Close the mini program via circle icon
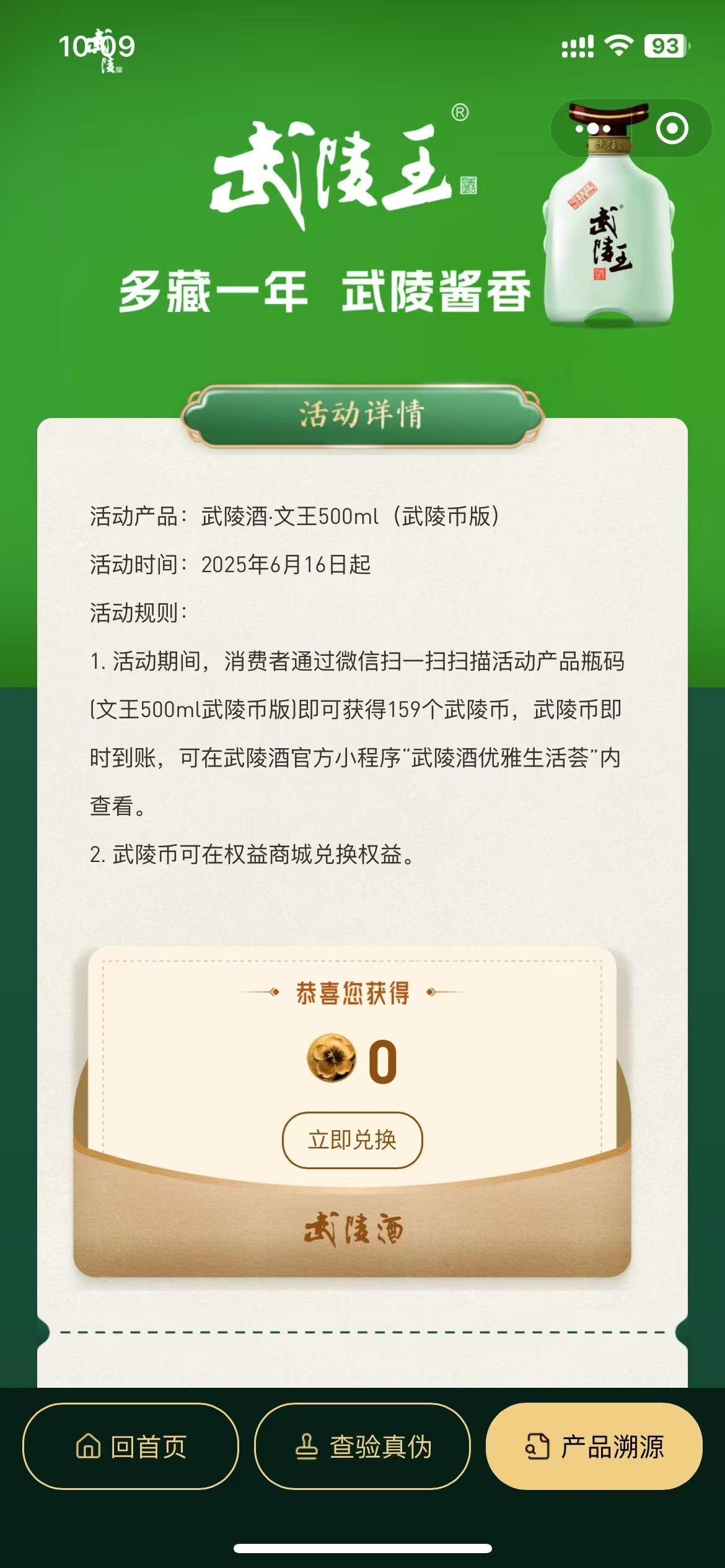This screenshot has height=1568, width=725. pyautogui.click(x=672, y=129)
